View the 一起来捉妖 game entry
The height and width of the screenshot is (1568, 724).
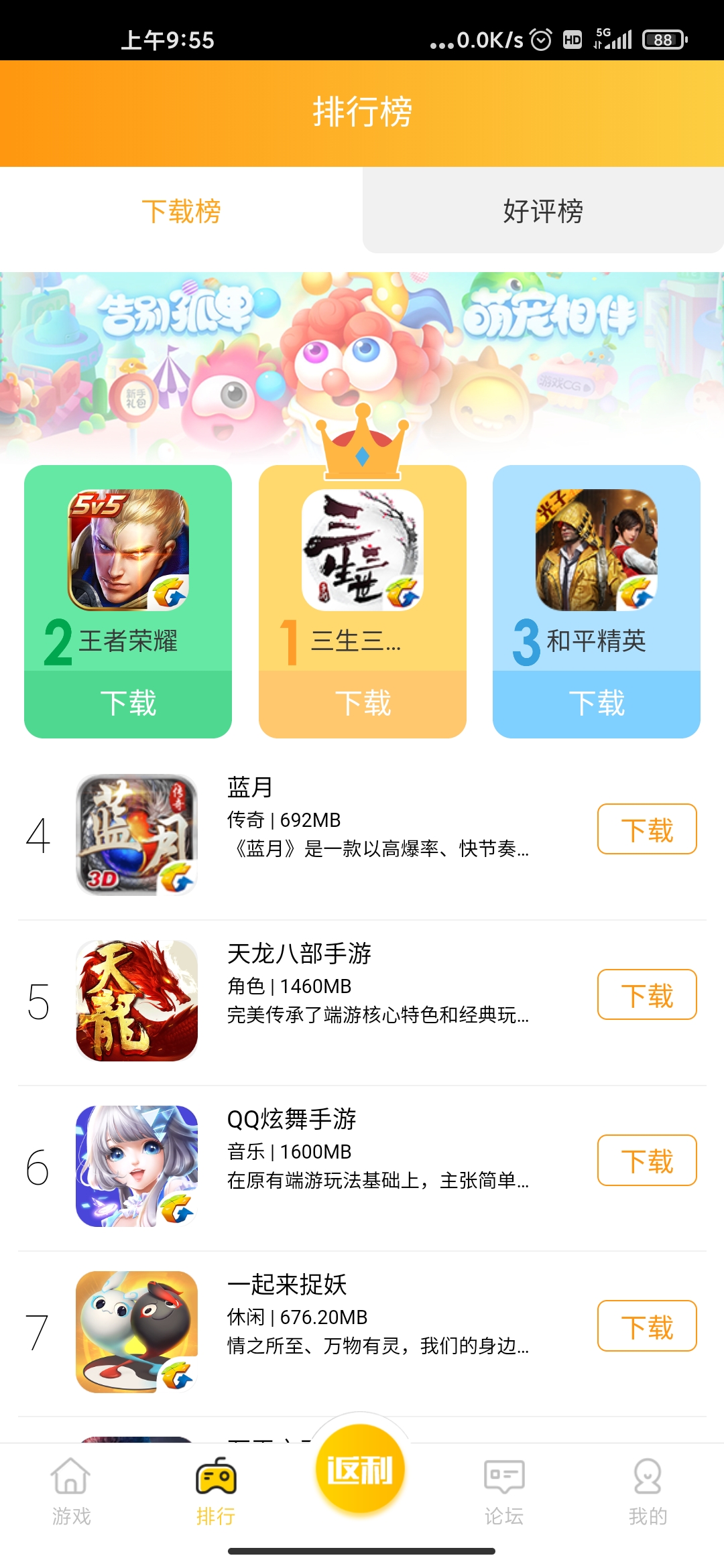[375, 1316]
